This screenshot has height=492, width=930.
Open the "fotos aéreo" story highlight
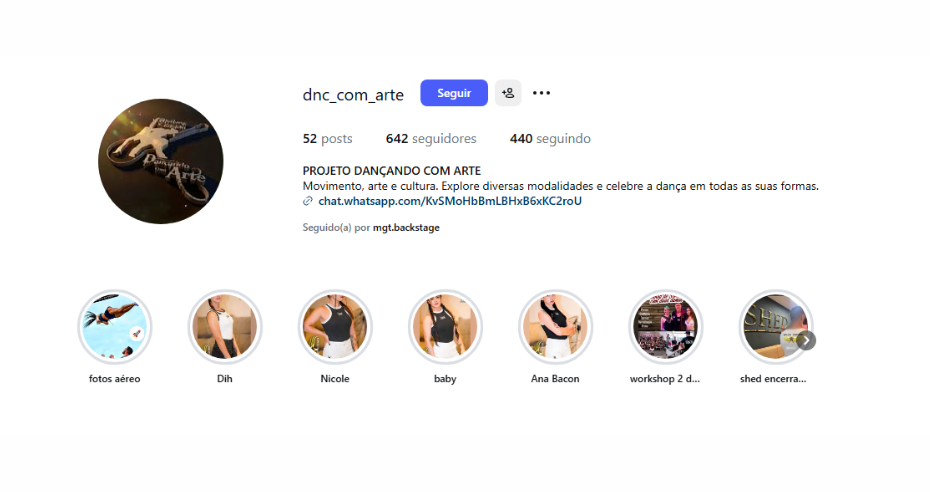(115, 327)
